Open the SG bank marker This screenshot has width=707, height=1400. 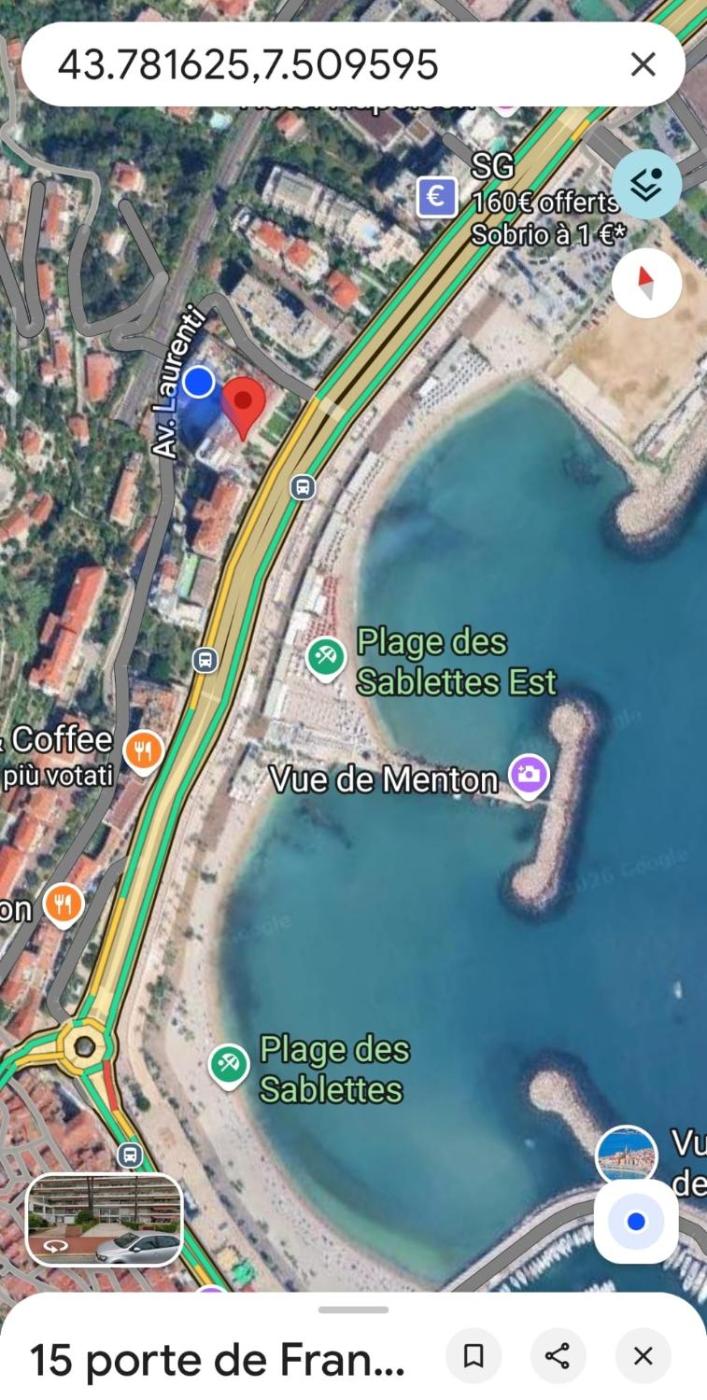[x=436, y=196]
